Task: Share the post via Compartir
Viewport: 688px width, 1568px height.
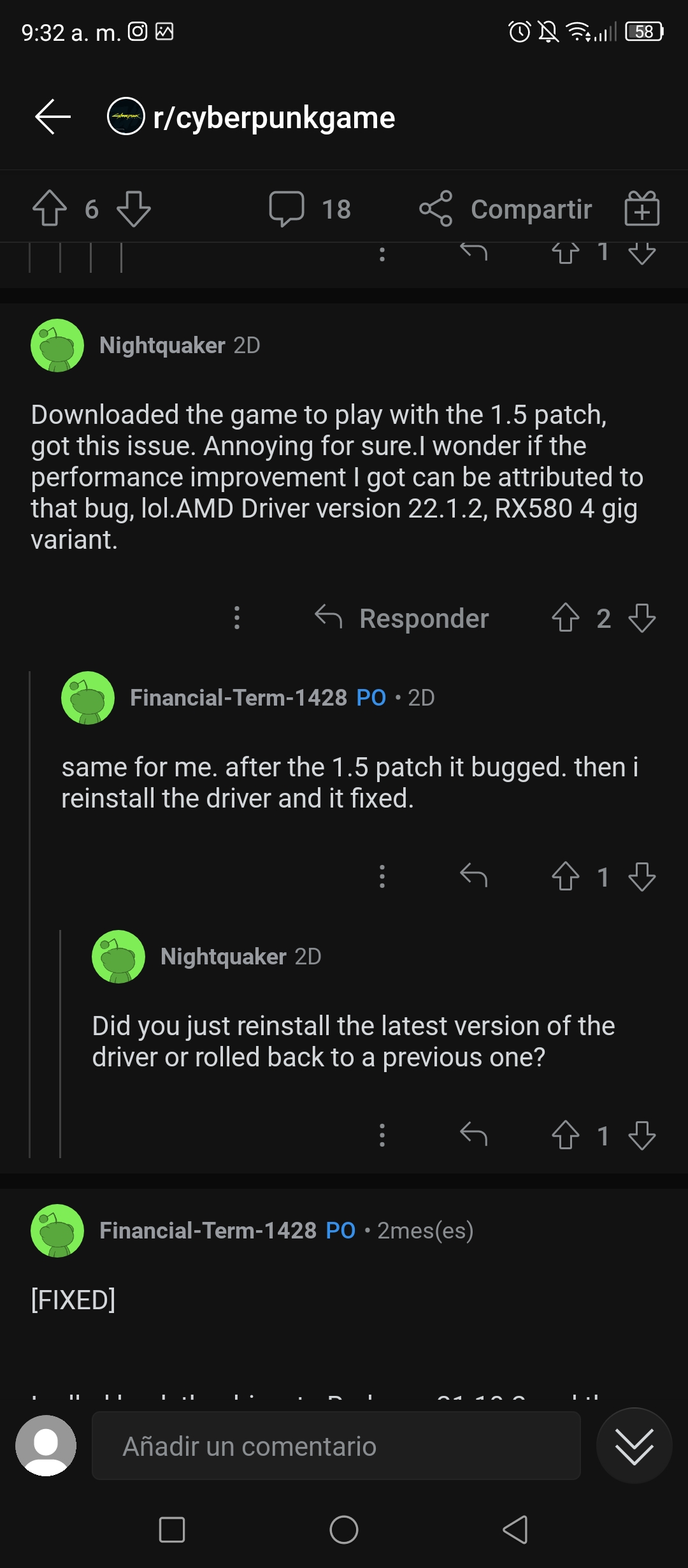Action: pos(506,209)
